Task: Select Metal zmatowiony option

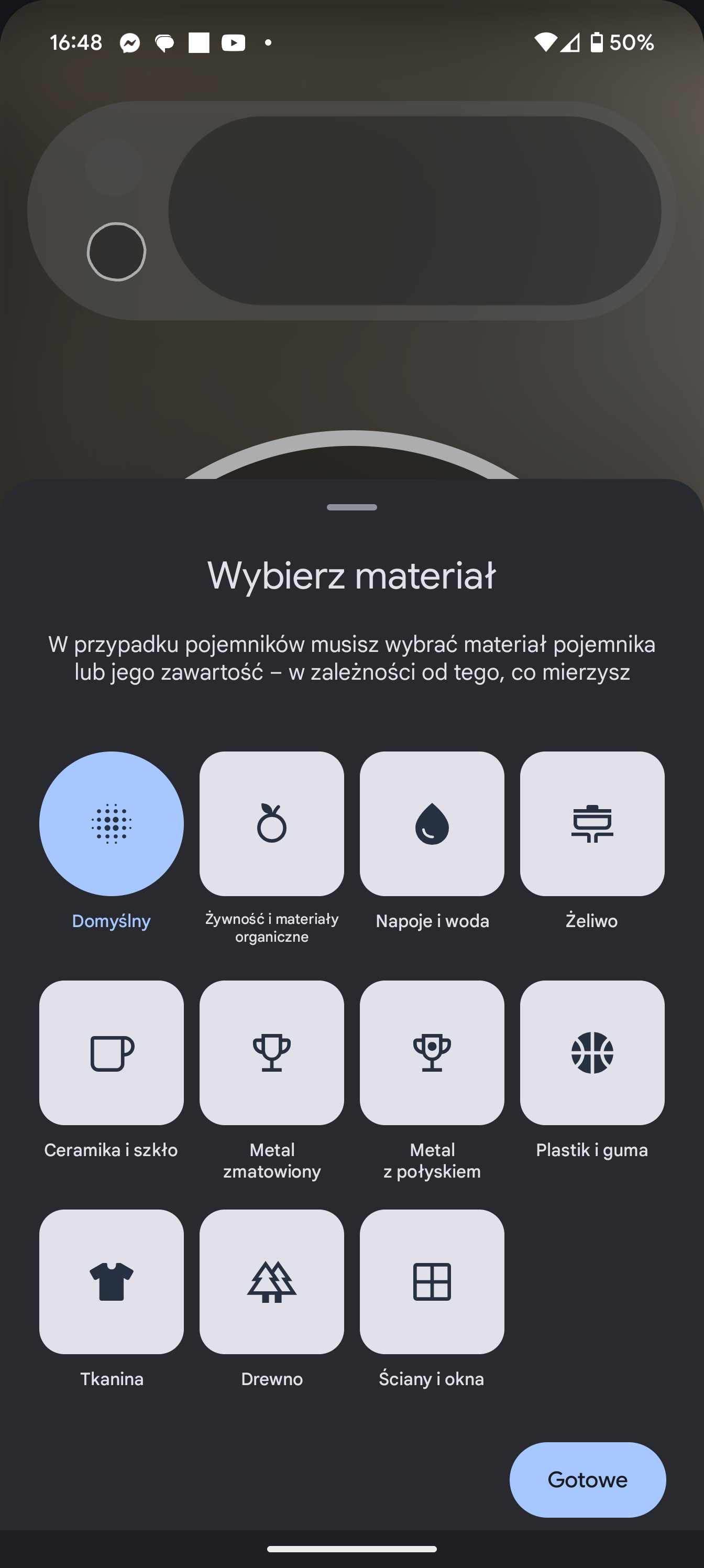Action: 271,1052
